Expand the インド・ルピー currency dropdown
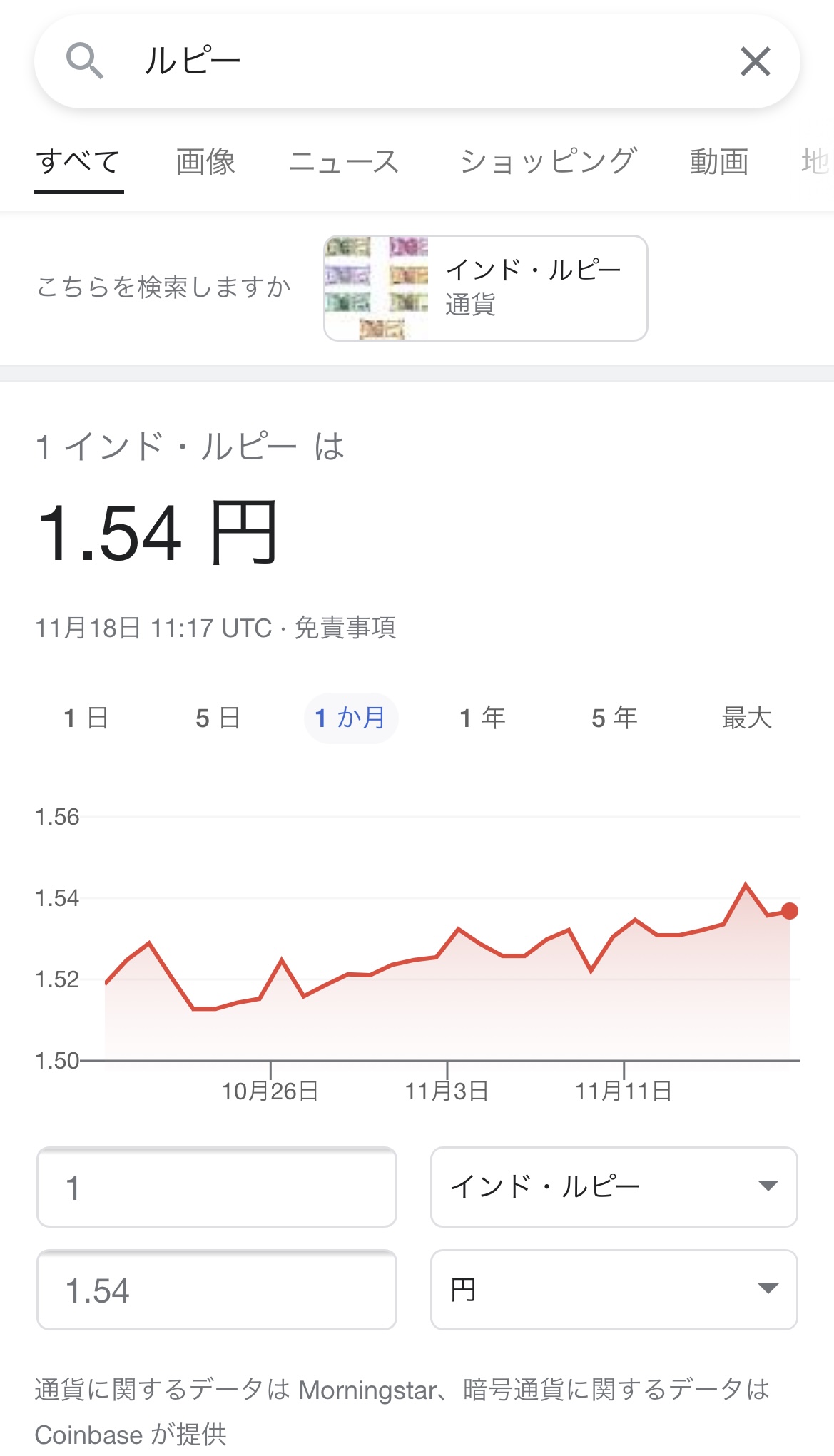Viewport: 834px width, 1456px height. [x=614, y=1186]
